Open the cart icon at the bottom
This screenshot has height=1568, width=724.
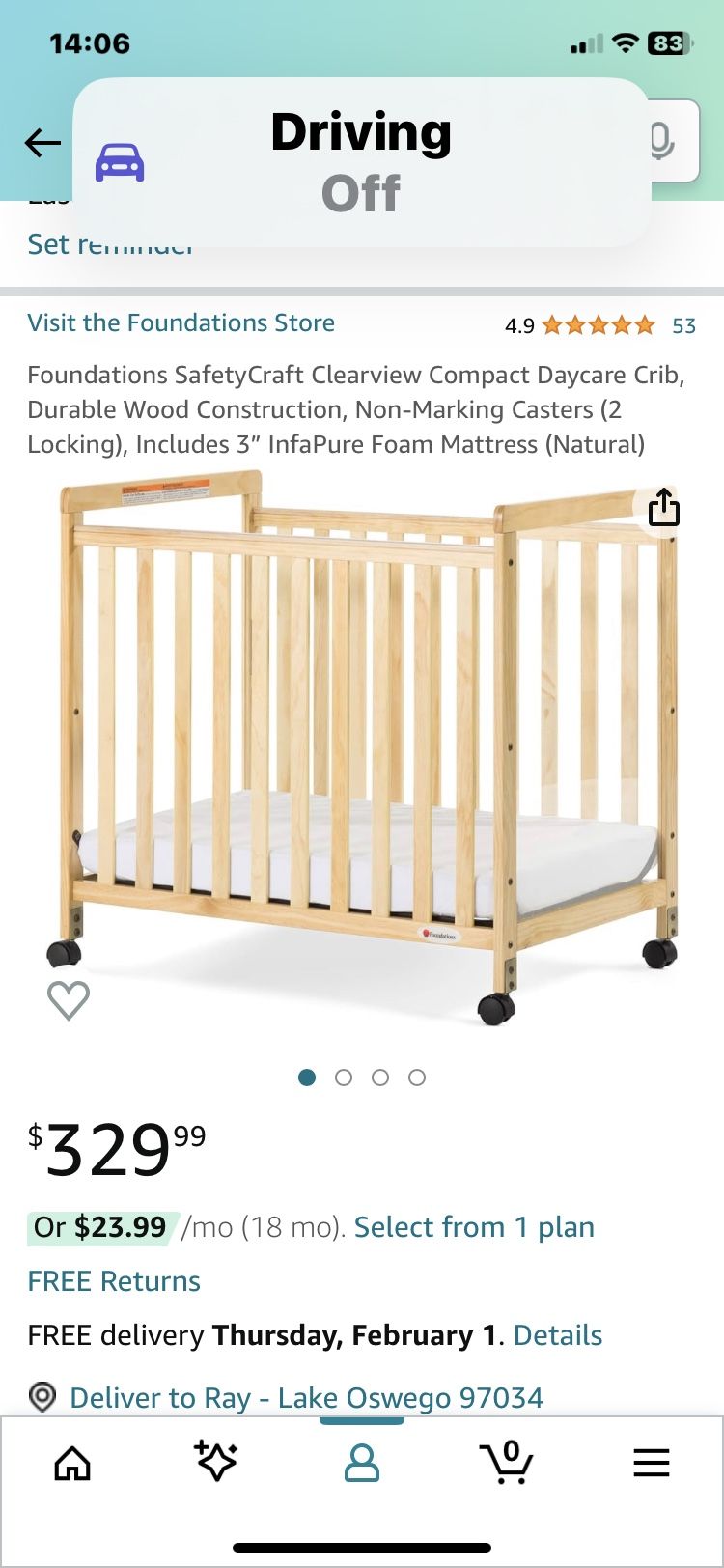tap(506, 1461)
